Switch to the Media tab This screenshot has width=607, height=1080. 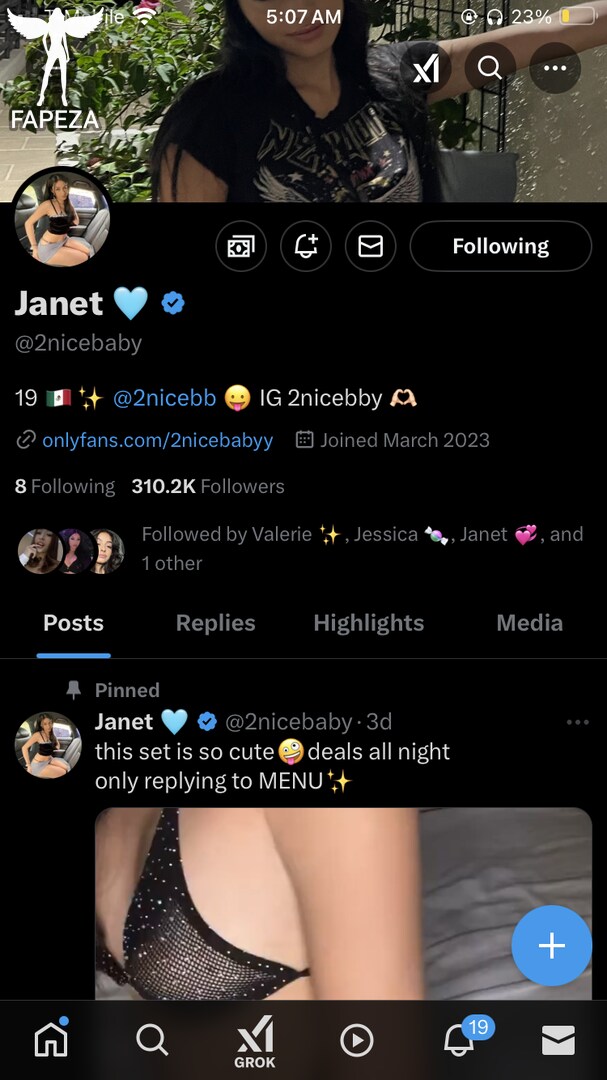529,623
